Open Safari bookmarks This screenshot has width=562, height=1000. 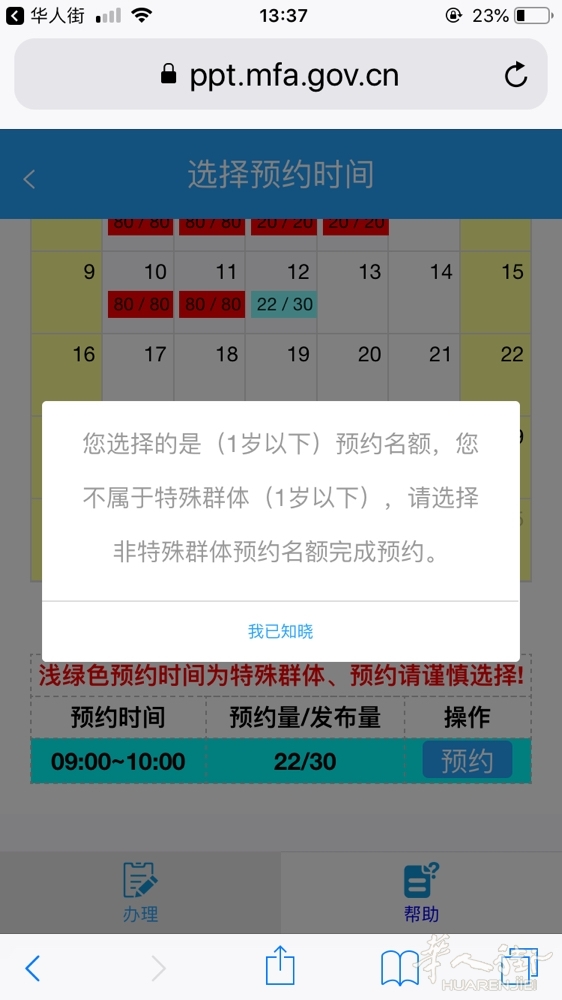pos(399,968)
